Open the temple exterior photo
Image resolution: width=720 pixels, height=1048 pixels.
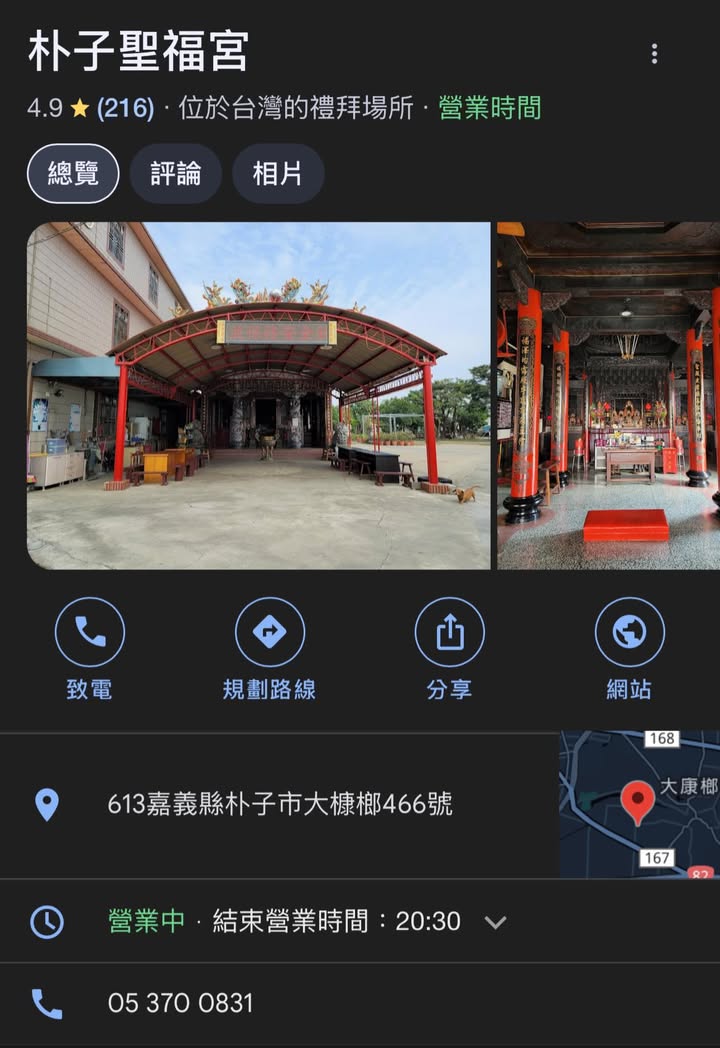pos(258,395)
